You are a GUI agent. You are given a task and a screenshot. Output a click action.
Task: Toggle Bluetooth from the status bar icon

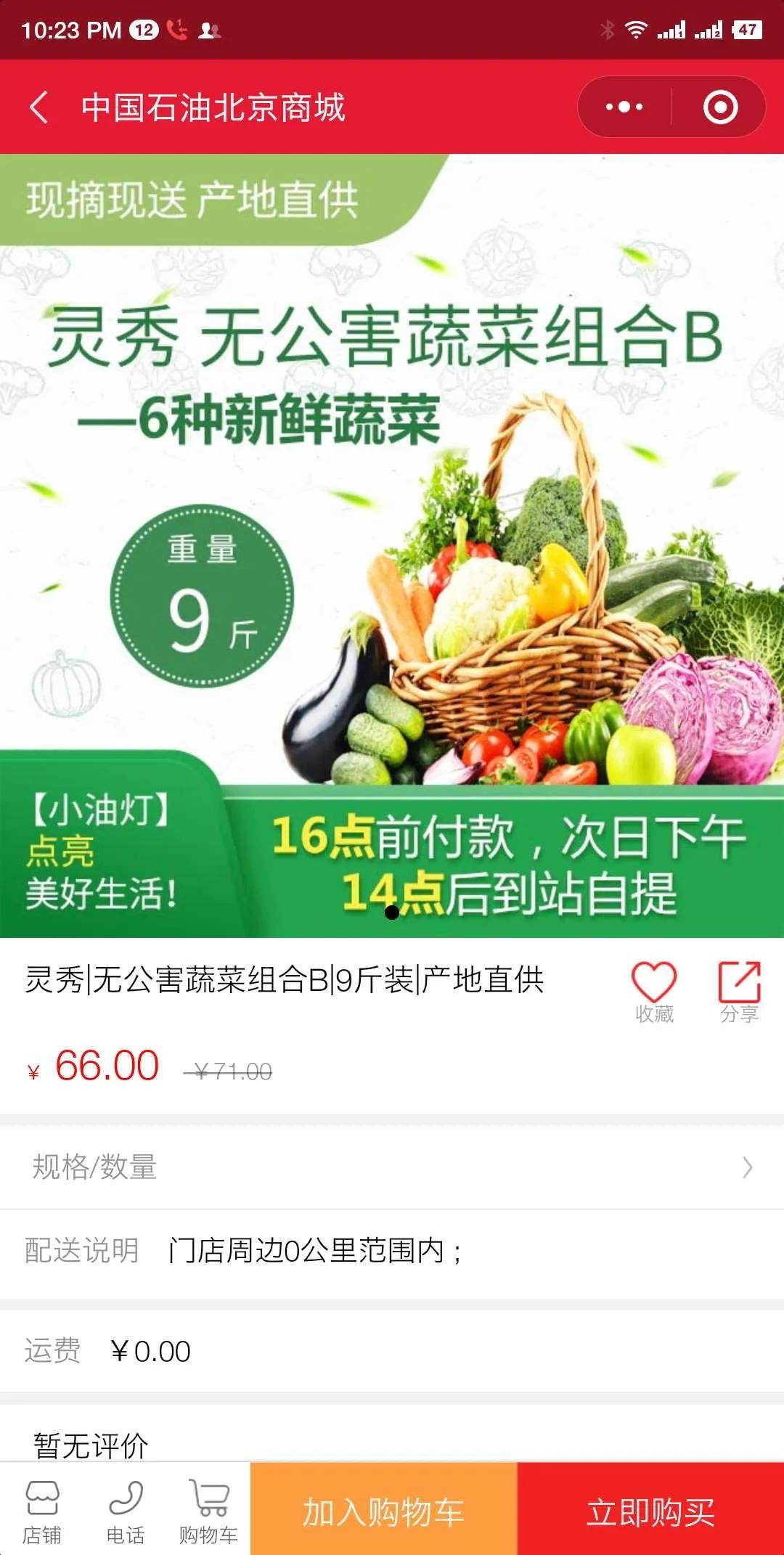pyautogui.click(x=607, y=30)
